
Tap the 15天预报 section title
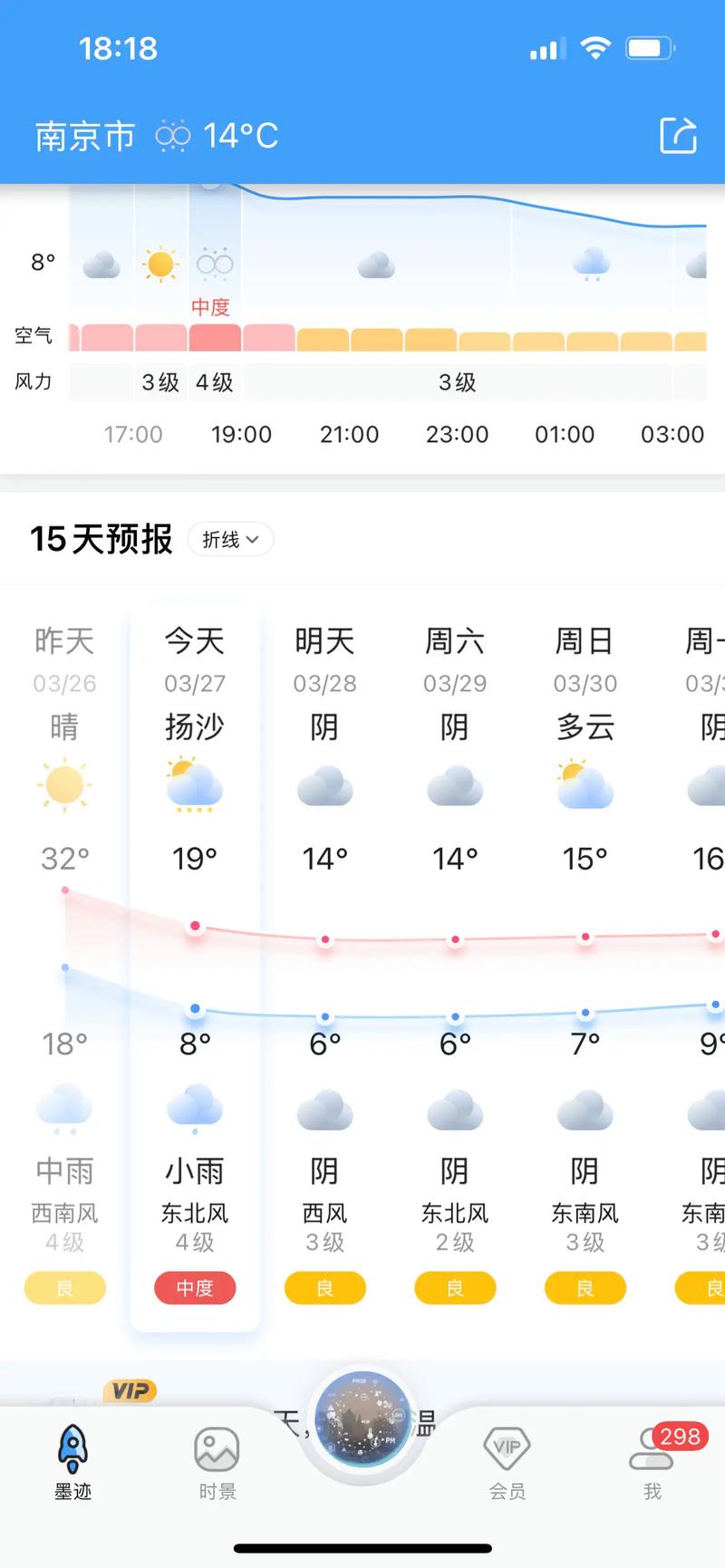point(101,539)
